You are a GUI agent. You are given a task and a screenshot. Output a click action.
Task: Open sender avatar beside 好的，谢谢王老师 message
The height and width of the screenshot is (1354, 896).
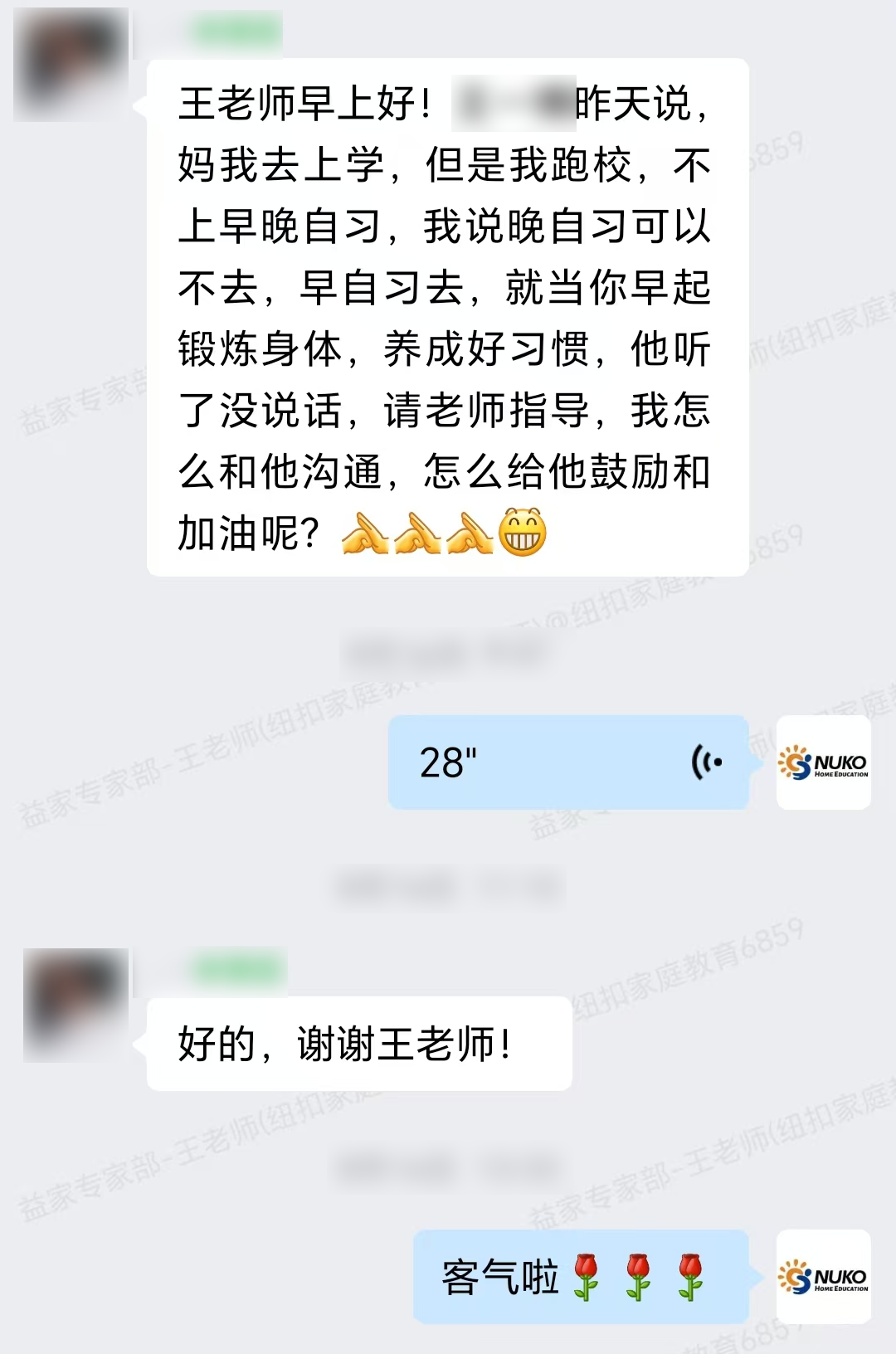[x=75, y=1005]
